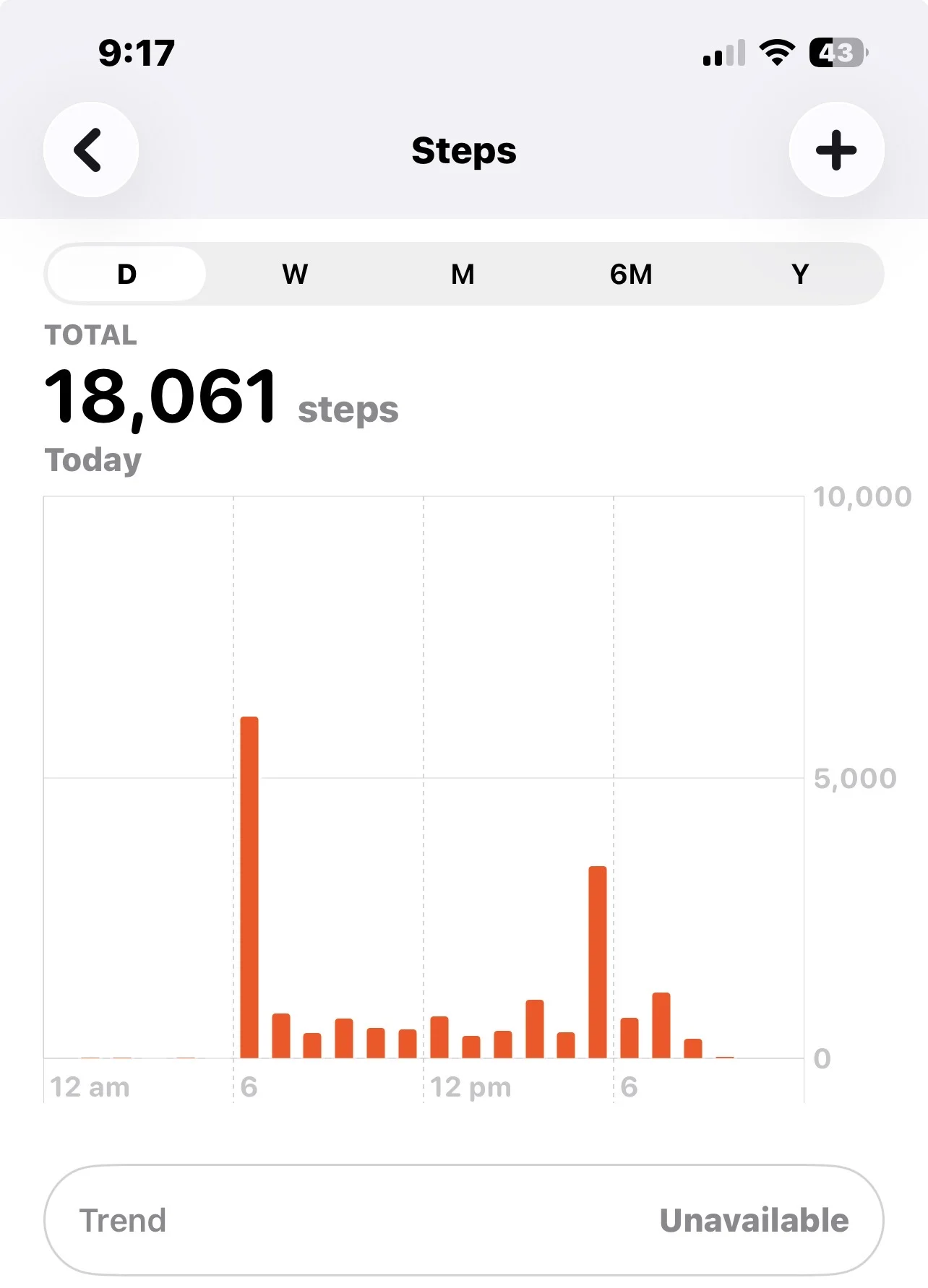Switch to the M monthly view
The height and width of the screenshot is (1288, 928).
point(463,274)
